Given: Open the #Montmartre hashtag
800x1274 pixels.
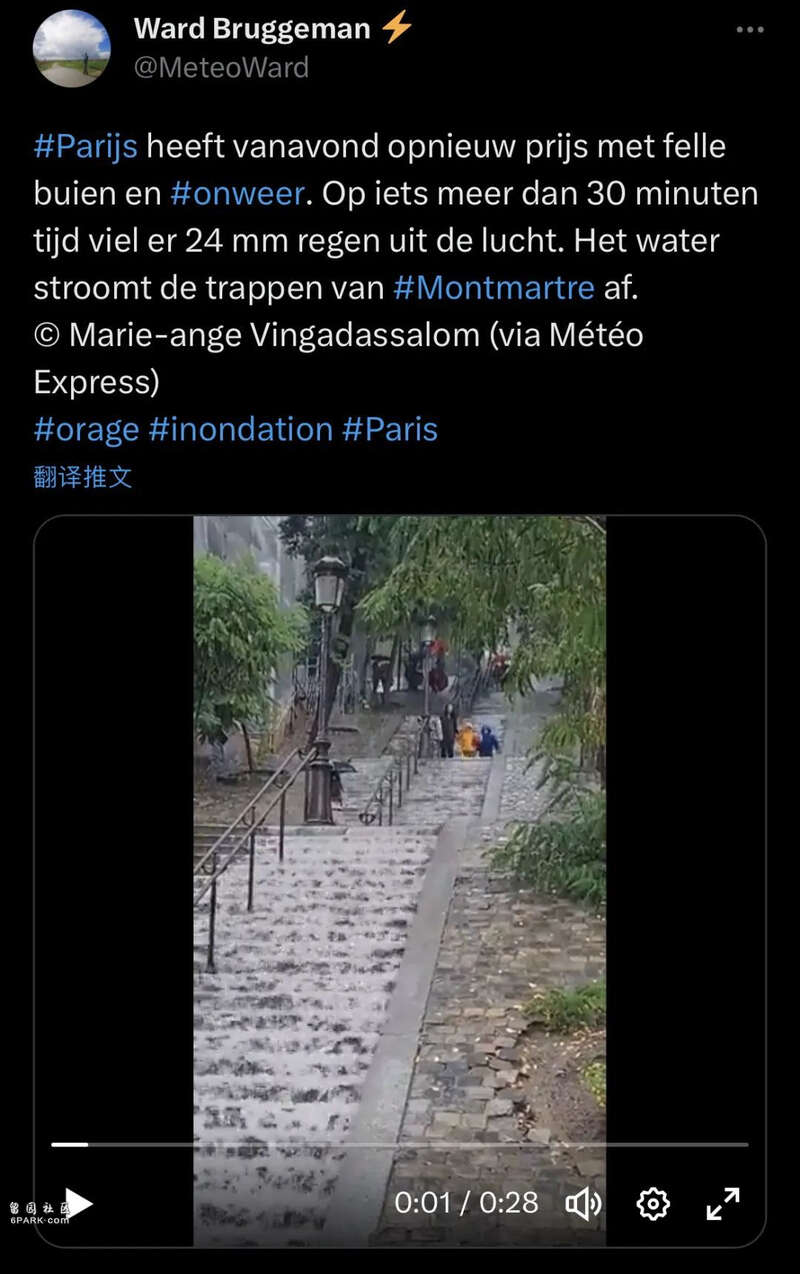Looking at the screenshot, I should [494, 288].
